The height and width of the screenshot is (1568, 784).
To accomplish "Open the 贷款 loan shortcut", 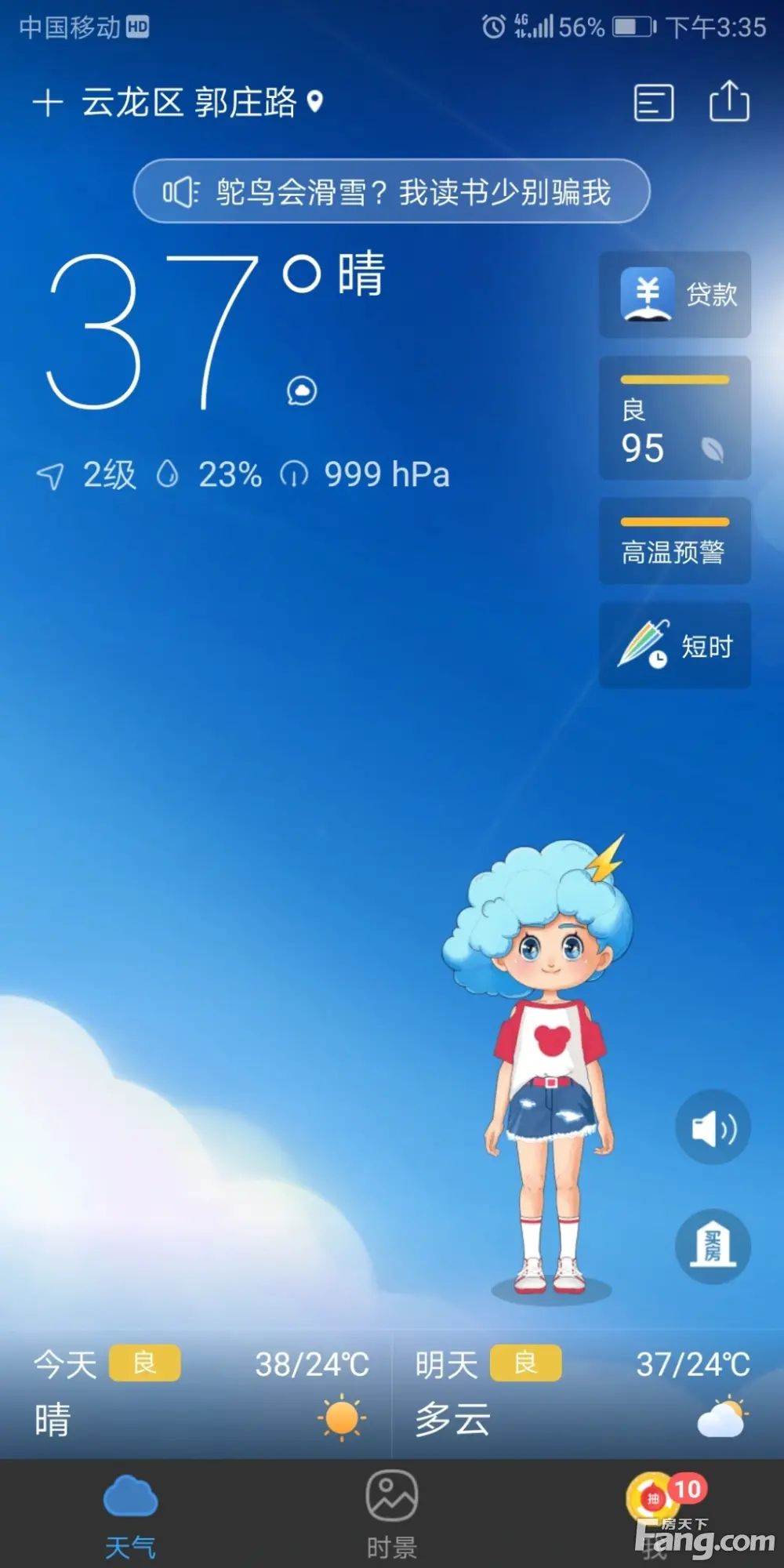I will [675, 295].
